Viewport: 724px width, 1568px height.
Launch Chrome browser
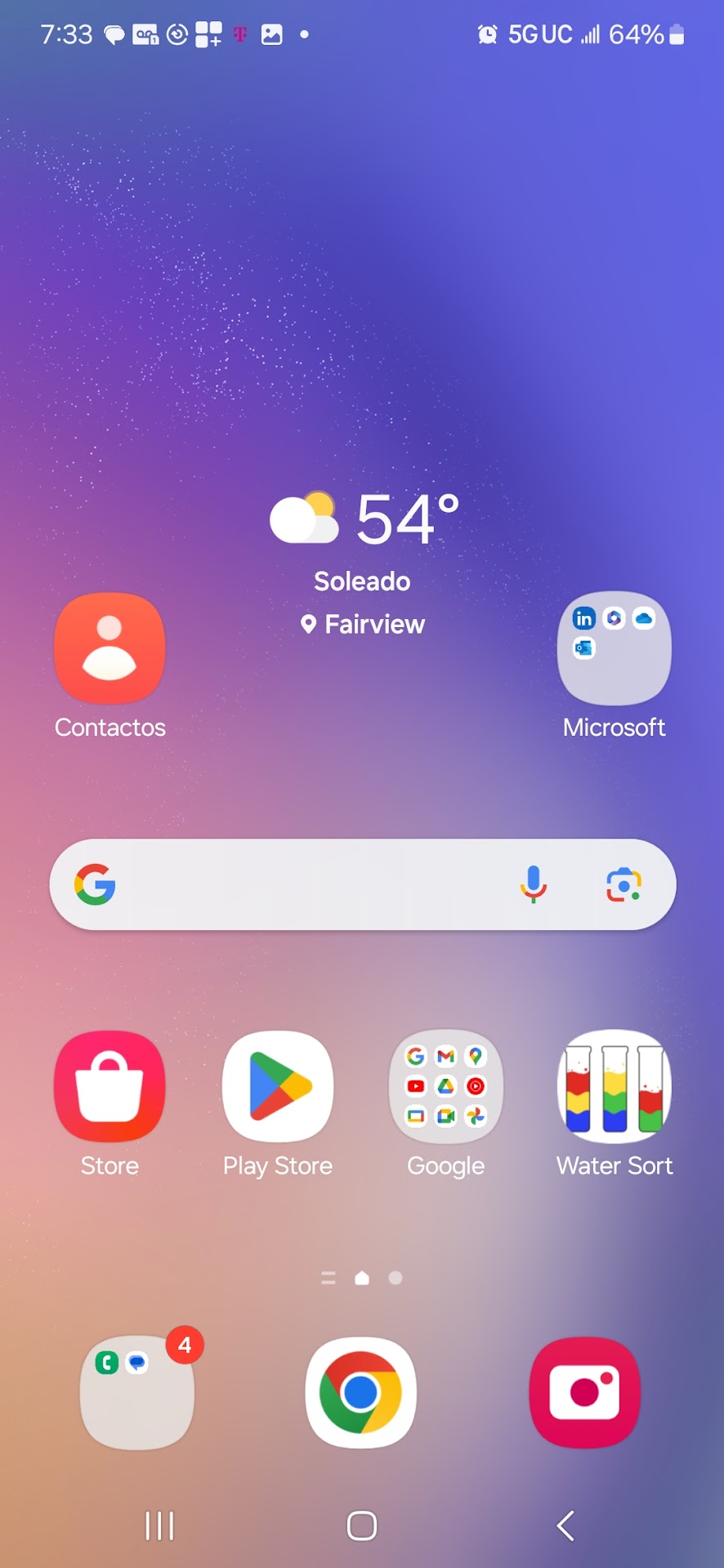360,1392
